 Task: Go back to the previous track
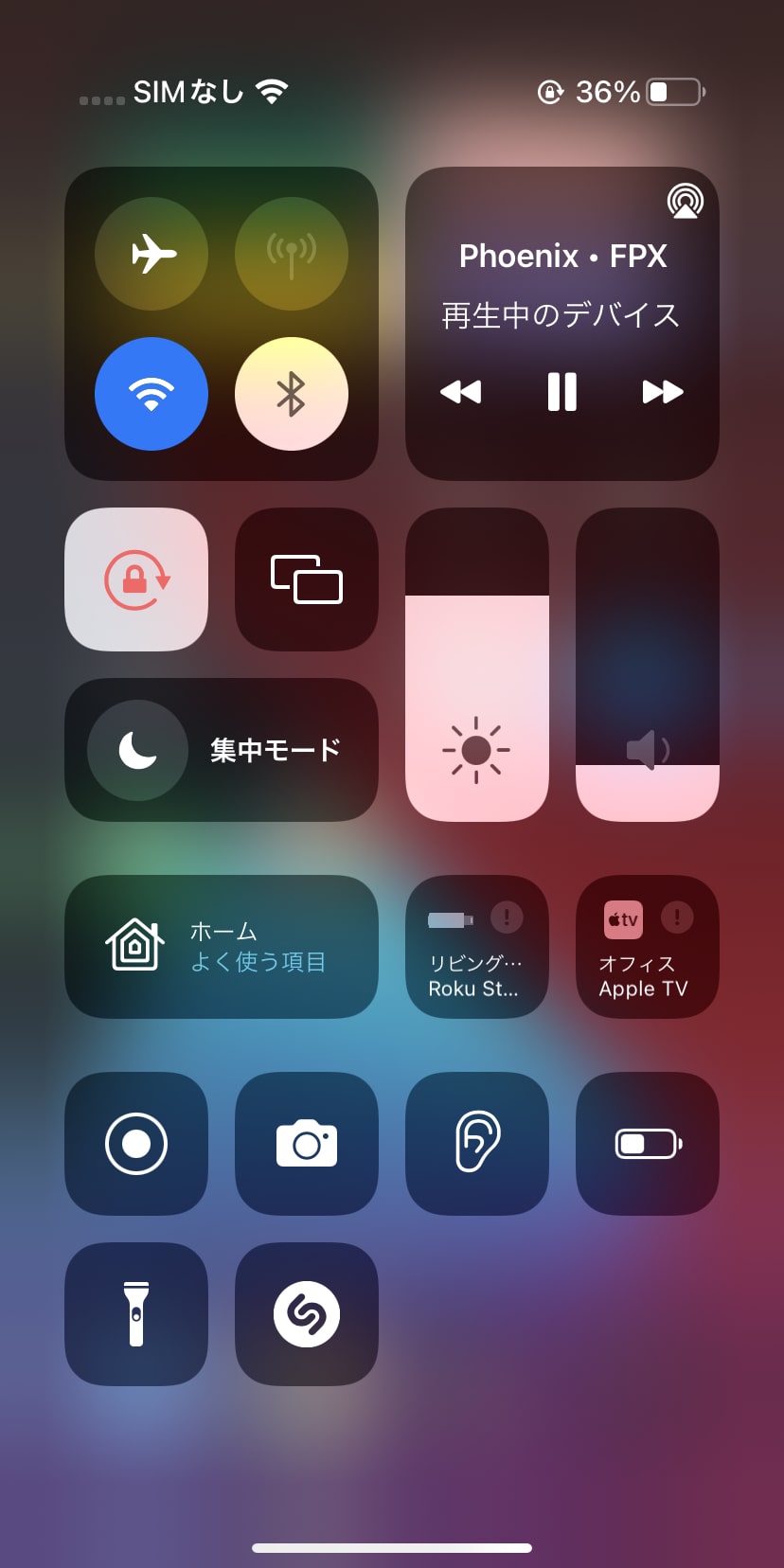pyautogui.click(x=461, y=391)
